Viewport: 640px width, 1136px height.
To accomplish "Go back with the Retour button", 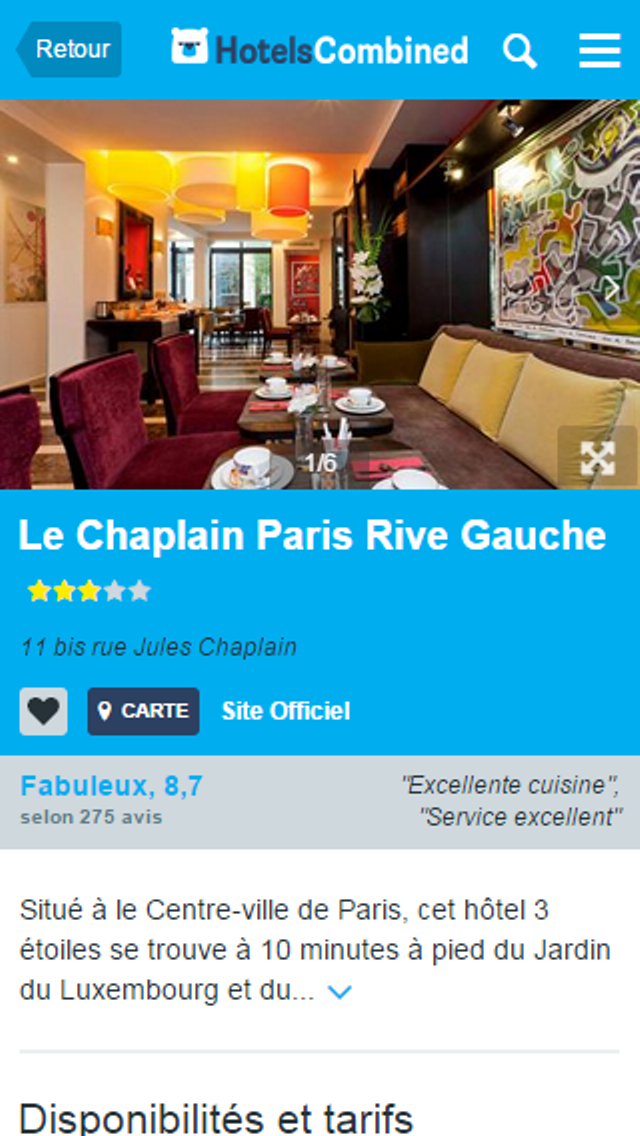I will point(70,49).
